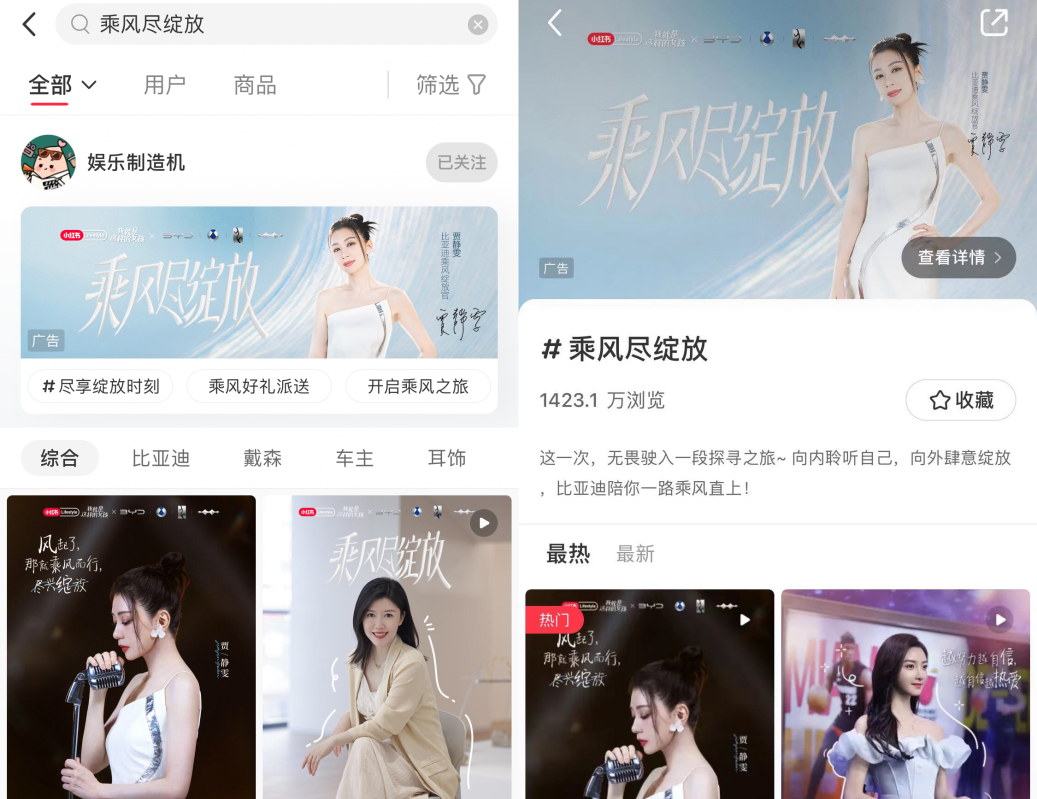Clear the search text 乘风尽绽放
The image size is (1037, 799).
tap(478, 25)
